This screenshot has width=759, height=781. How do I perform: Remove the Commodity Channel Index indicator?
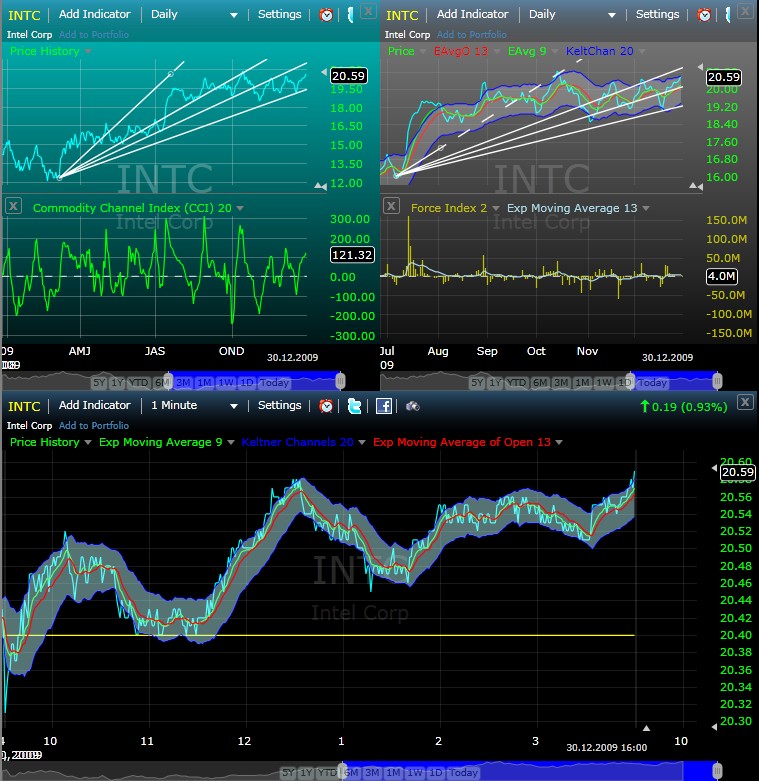(13, 207)
